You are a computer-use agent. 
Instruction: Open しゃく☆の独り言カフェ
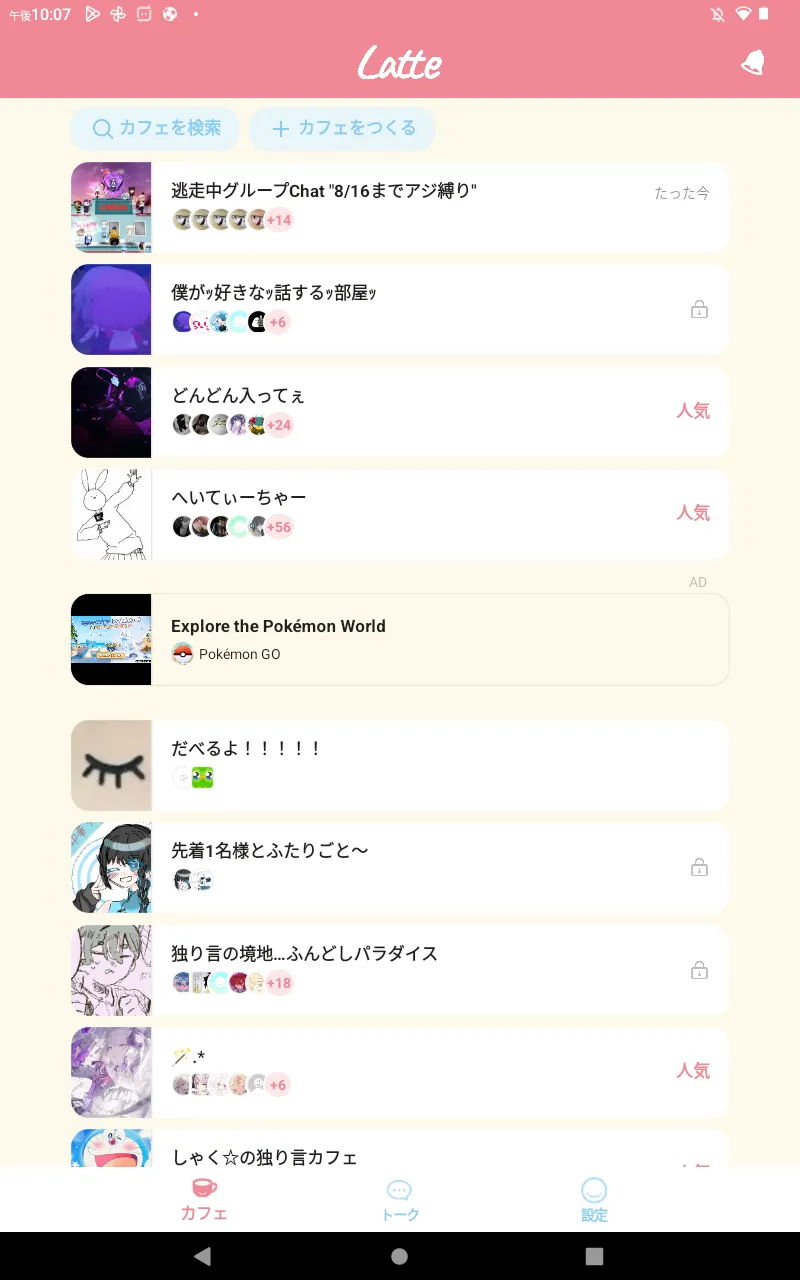click(400, 1150)
